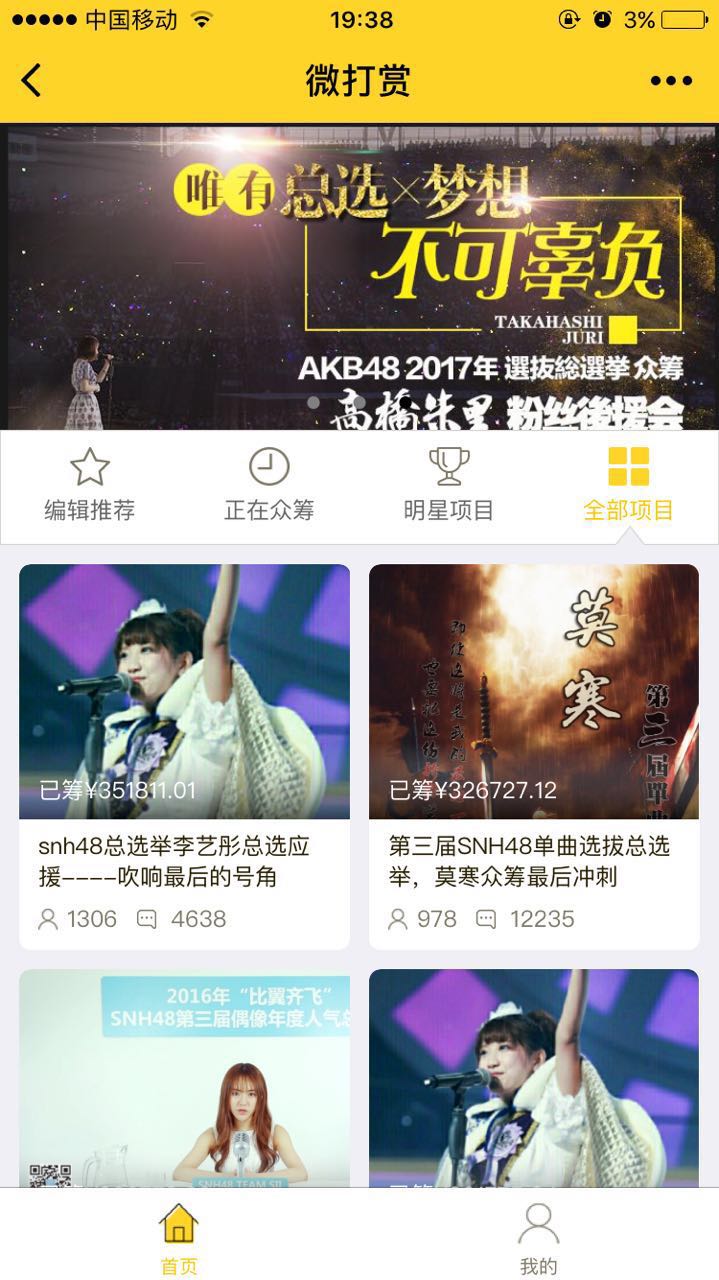Switch to the 编辑推荐 tab
This screenshot has height=1280, width=719.
(90, 486)
